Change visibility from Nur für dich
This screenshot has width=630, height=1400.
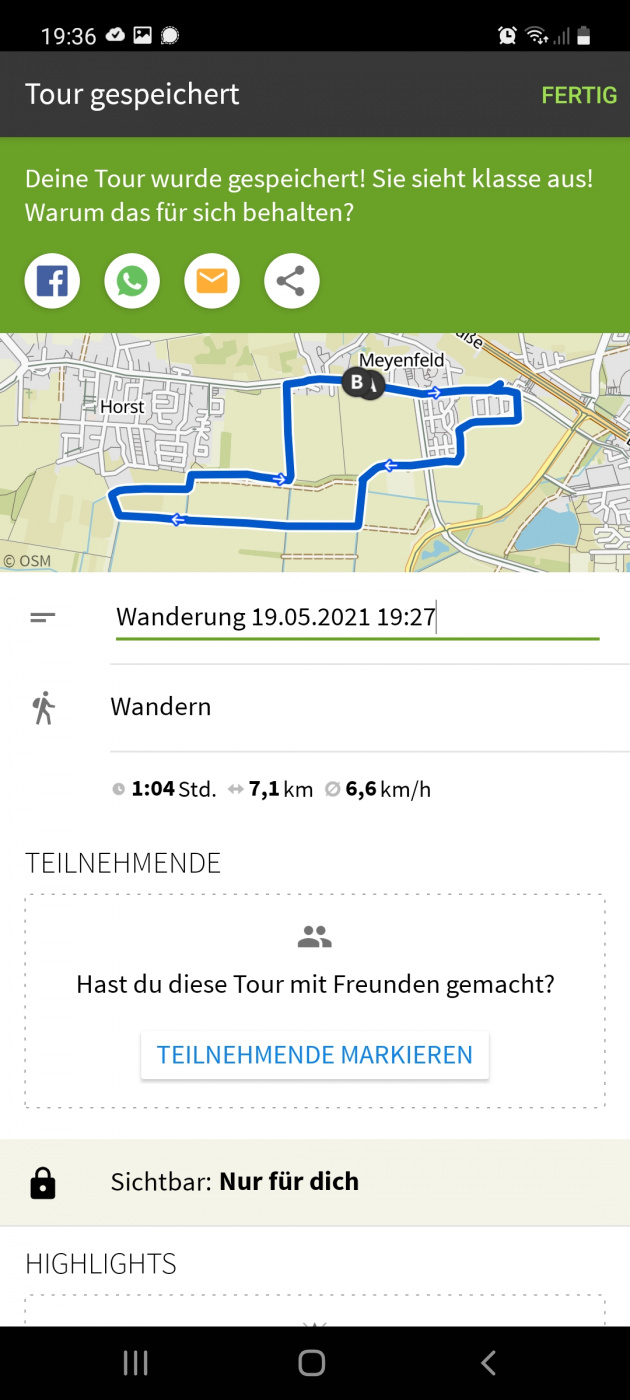[x=315, y=1182]
